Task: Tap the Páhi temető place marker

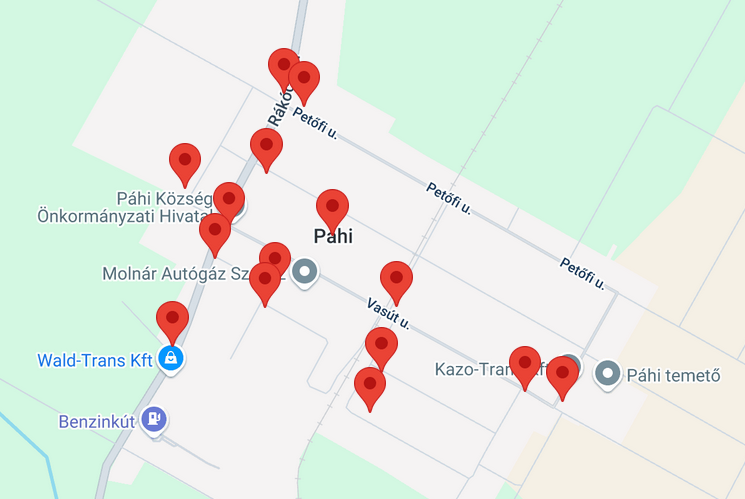Action: pos(607,375)
